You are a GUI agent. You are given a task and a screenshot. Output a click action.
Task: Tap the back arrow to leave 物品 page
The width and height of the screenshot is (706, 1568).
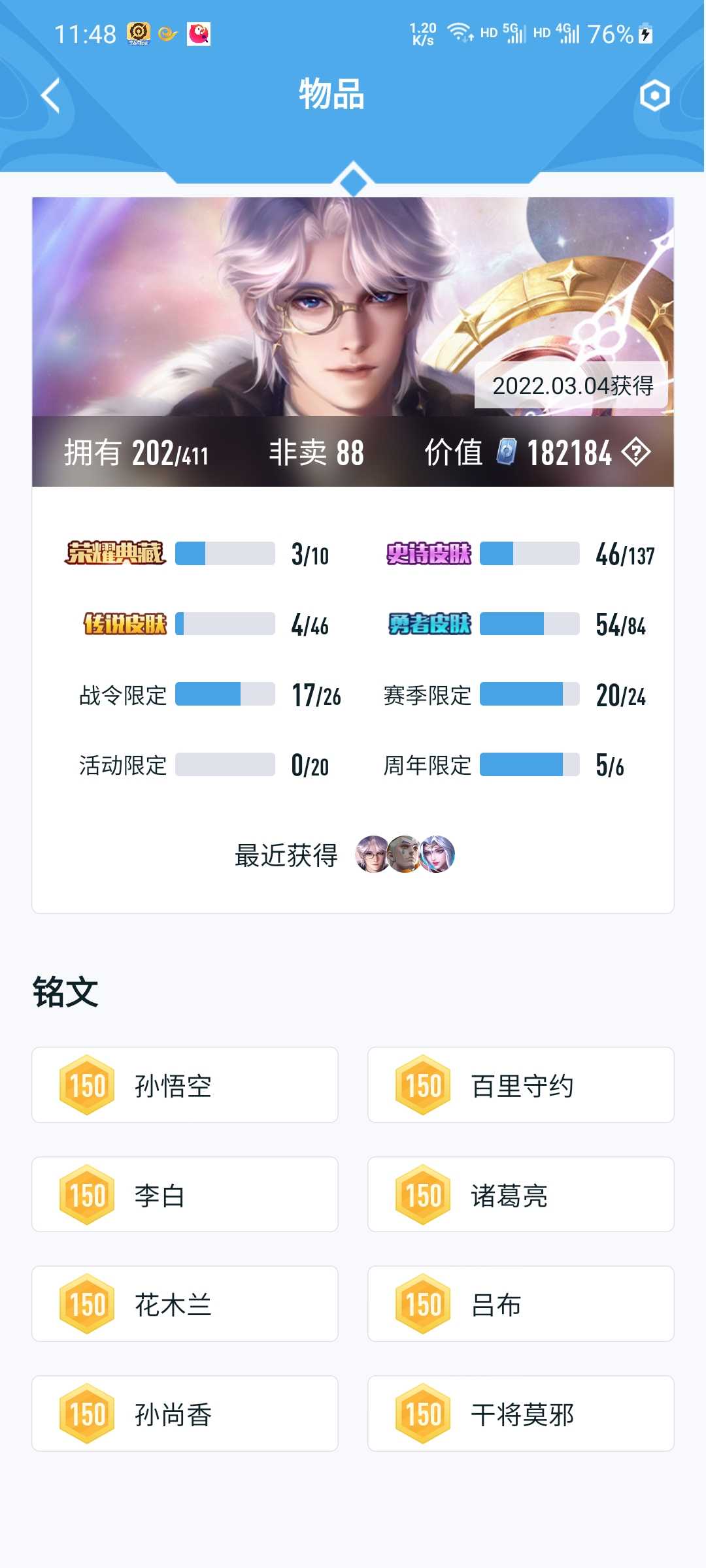[x=51, y=95]
